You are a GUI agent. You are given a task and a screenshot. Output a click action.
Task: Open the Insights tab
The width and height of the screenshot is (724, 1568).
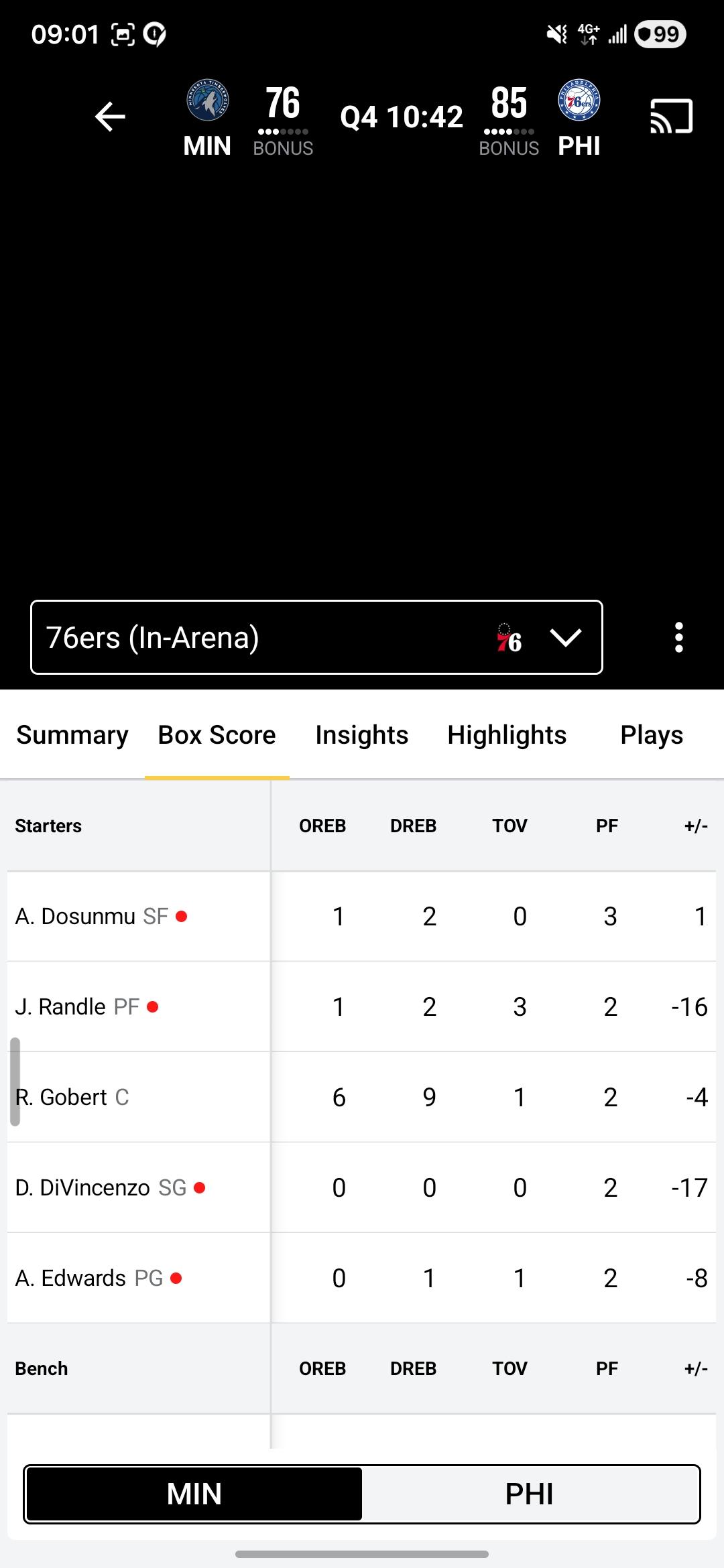pos(361,735)
